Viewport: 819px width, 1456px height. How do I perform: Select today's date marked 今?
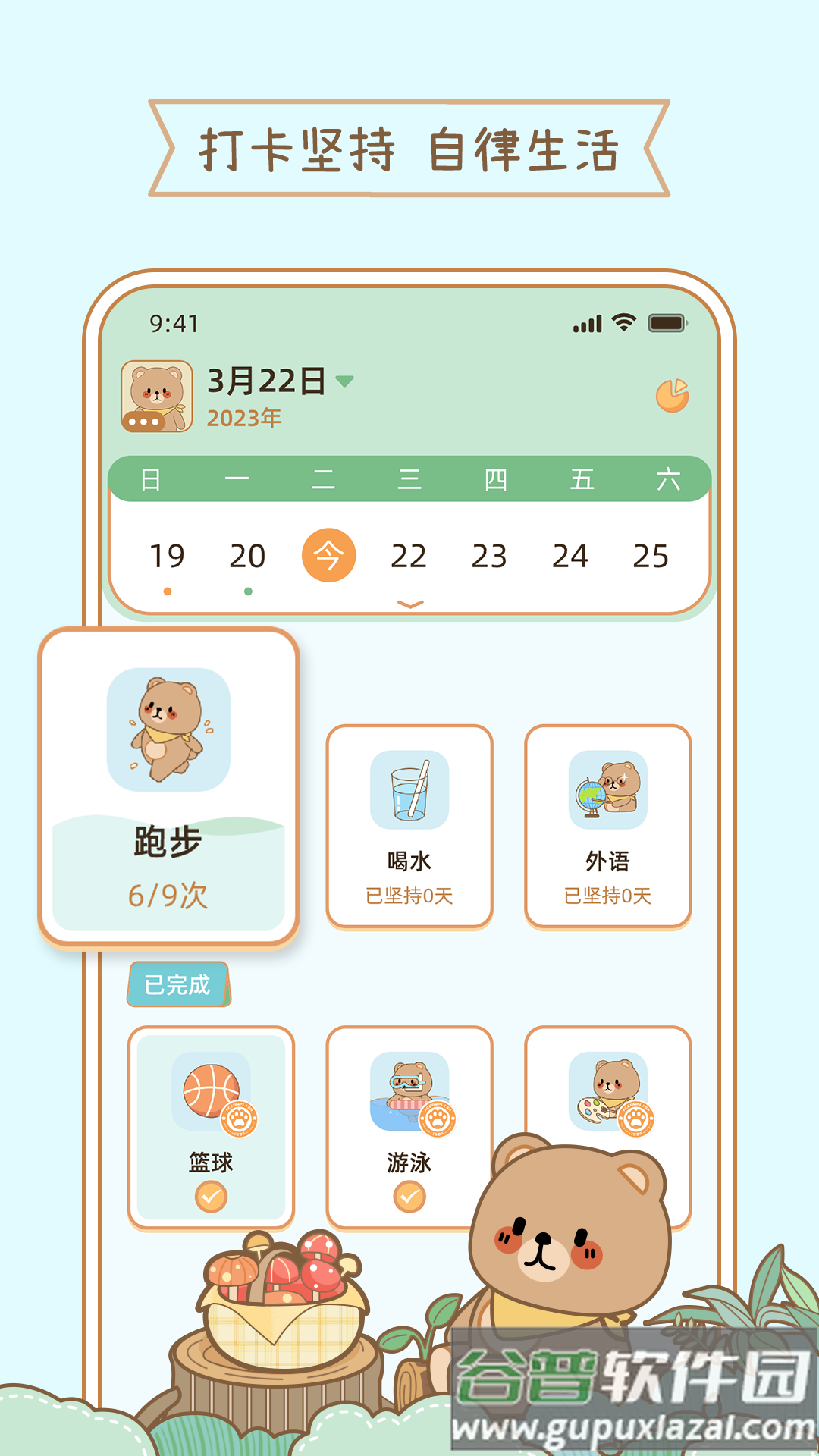pos(329,555)
